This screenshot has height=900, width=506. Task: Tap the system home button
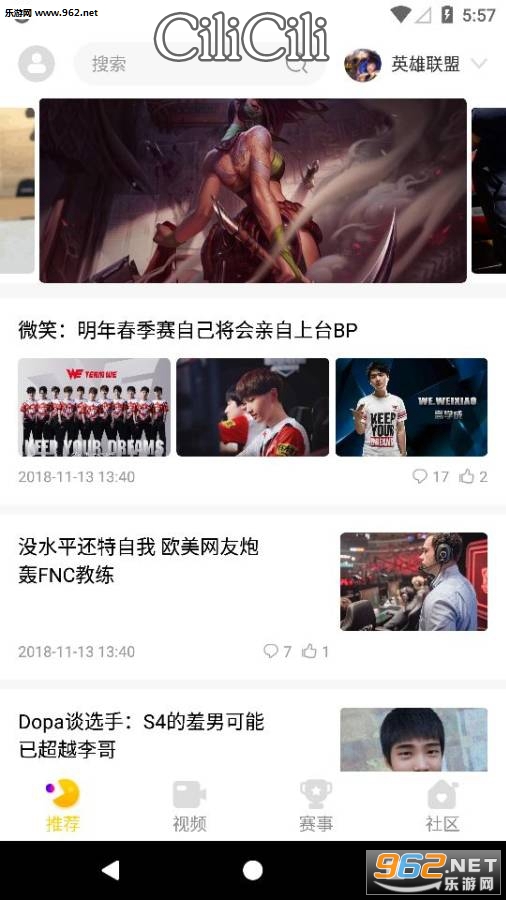[252, 870]
